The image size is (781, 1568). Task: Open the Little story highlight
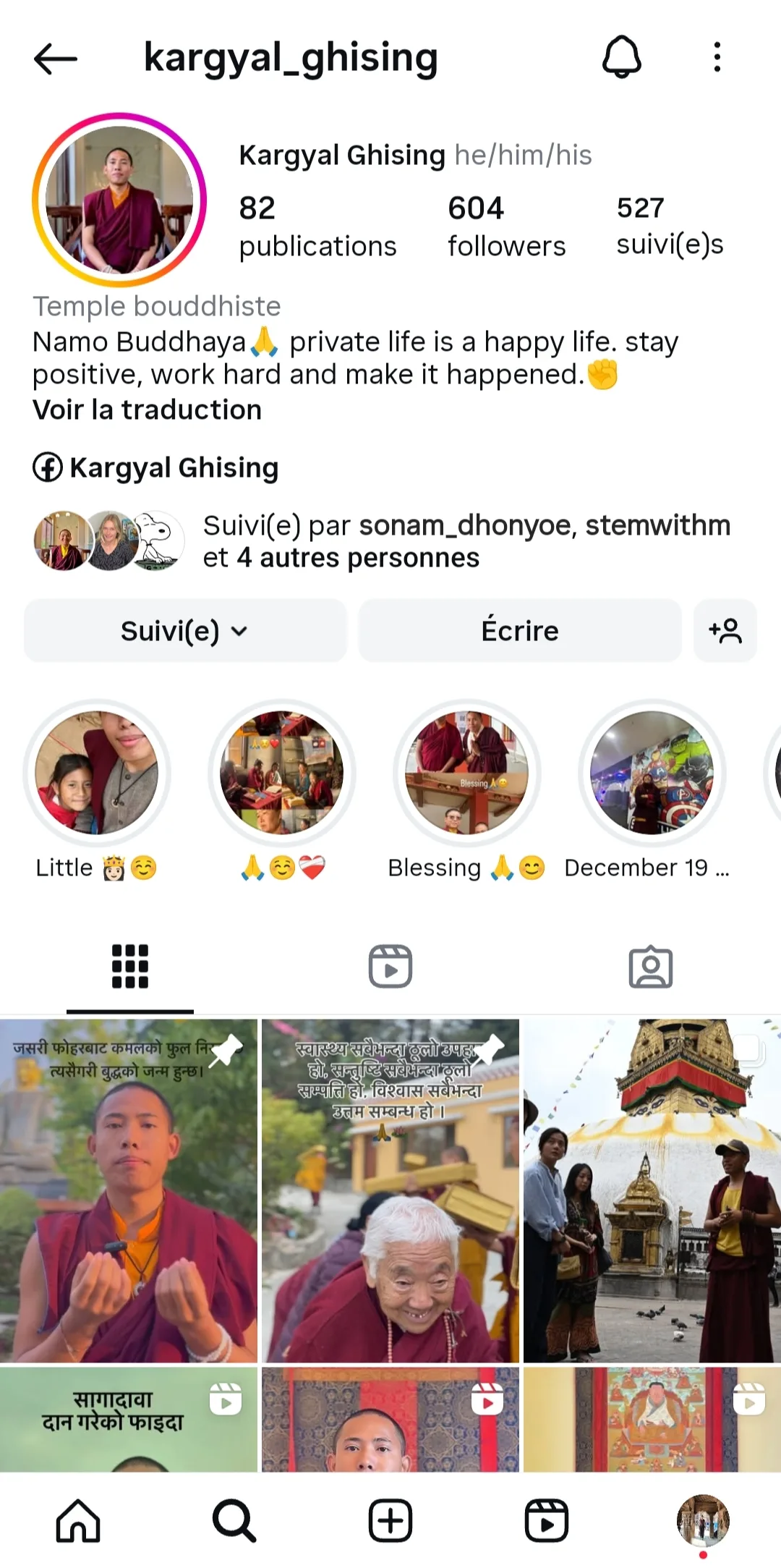tap(97, 773)
